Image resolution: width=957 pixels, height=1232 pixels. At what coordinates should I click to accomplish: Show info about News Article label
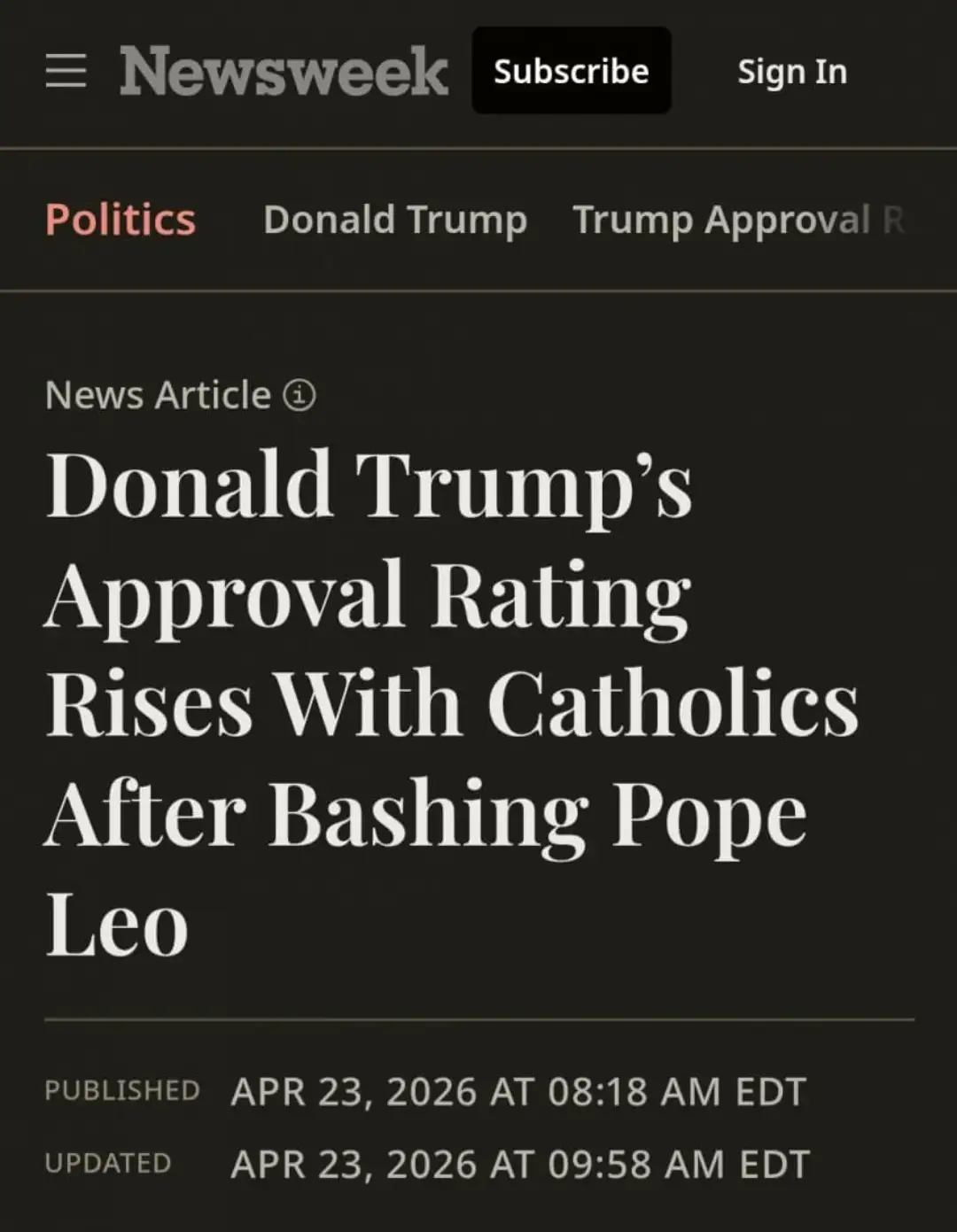(x=300, y=395)
